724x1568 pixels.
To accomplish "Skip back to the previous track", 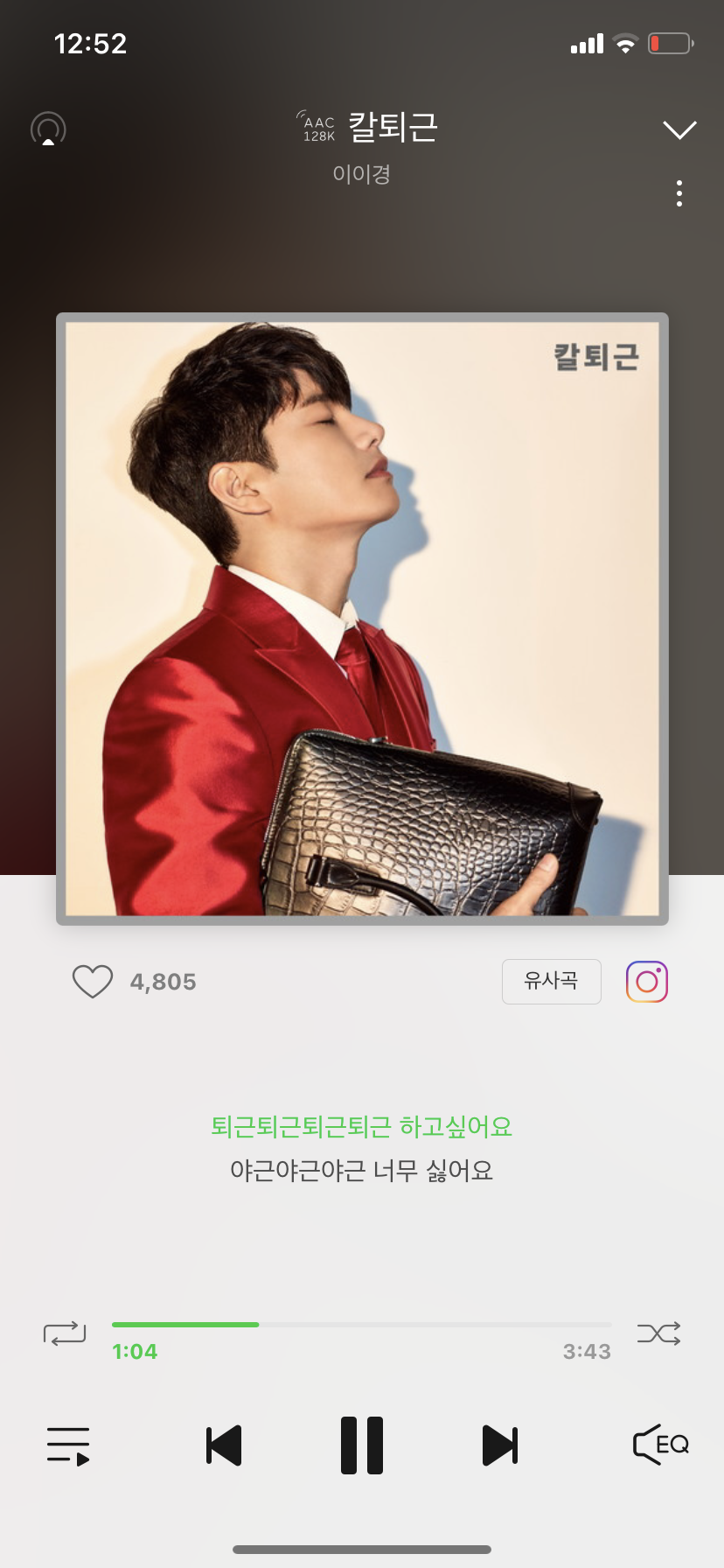I will point(224,1445).
